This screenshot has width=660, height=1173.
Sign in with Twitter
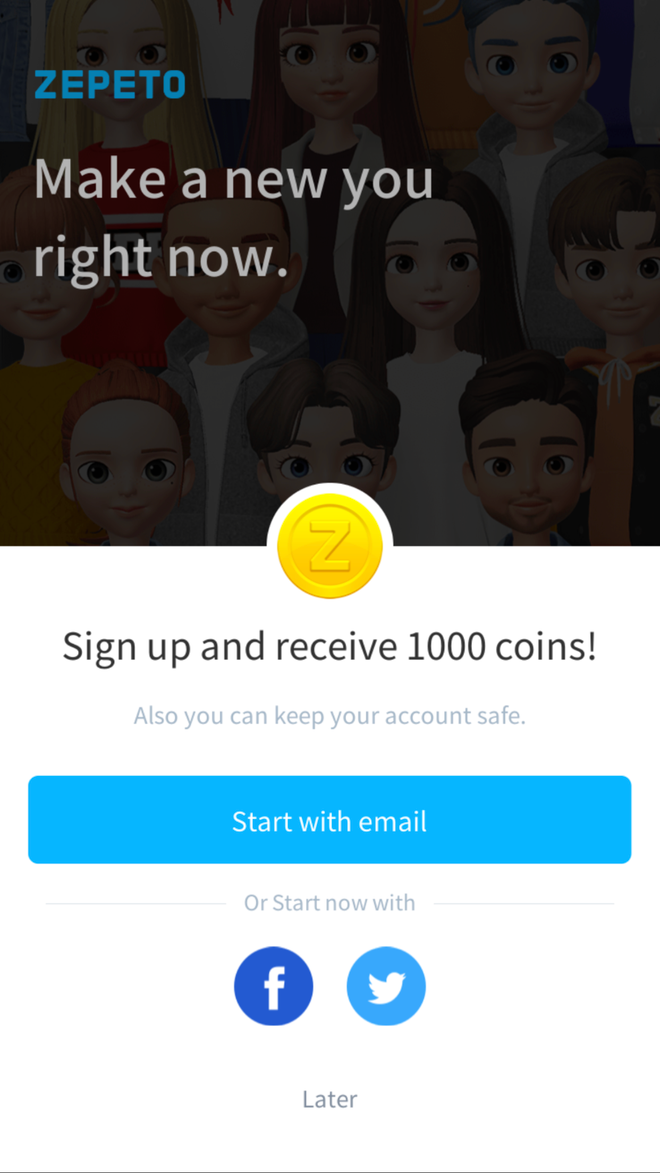click(x=386, y=986)
